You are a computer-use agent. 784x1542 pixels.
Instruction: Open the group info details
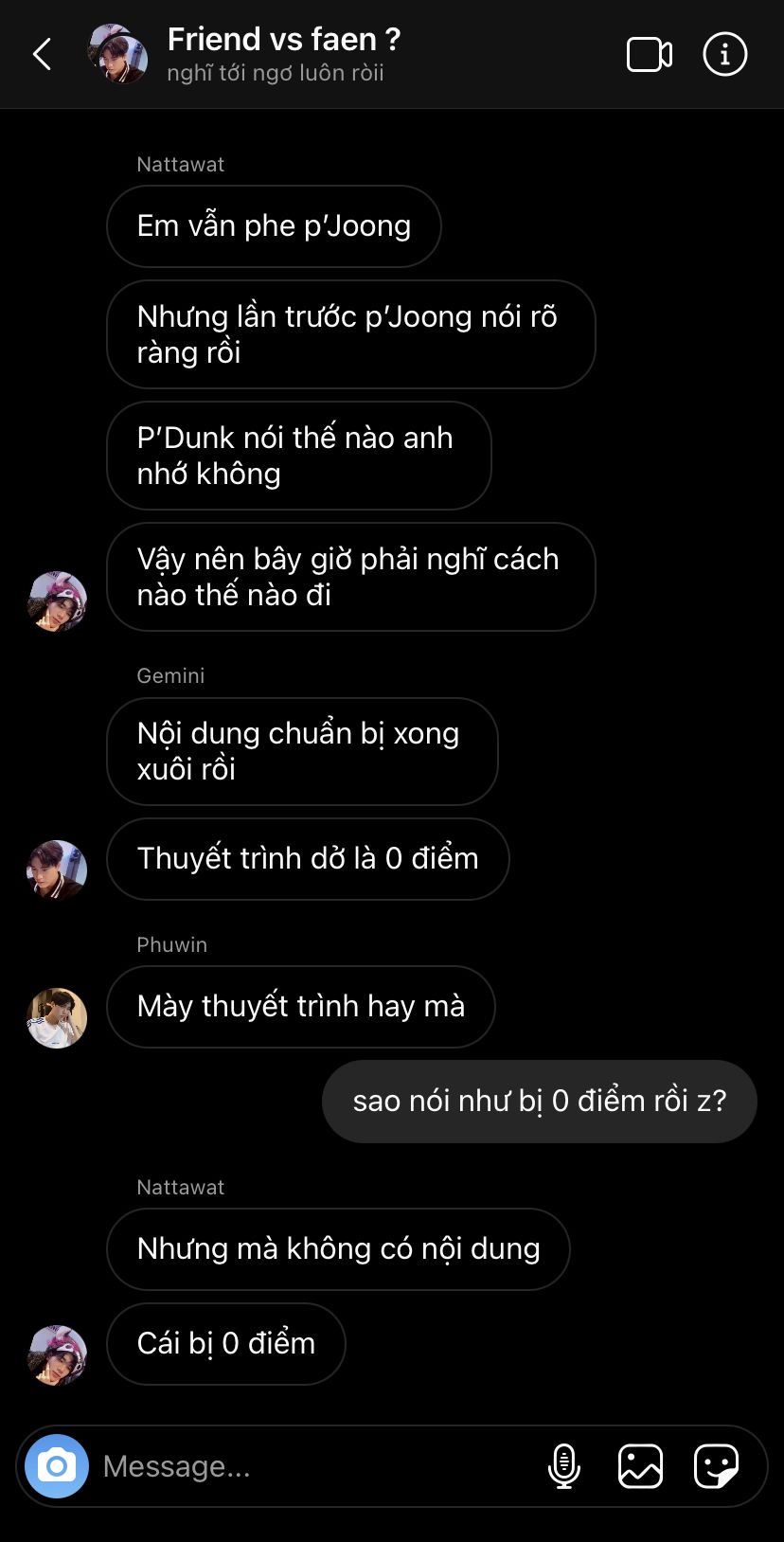pyautogui.click(x=725, y=55)
